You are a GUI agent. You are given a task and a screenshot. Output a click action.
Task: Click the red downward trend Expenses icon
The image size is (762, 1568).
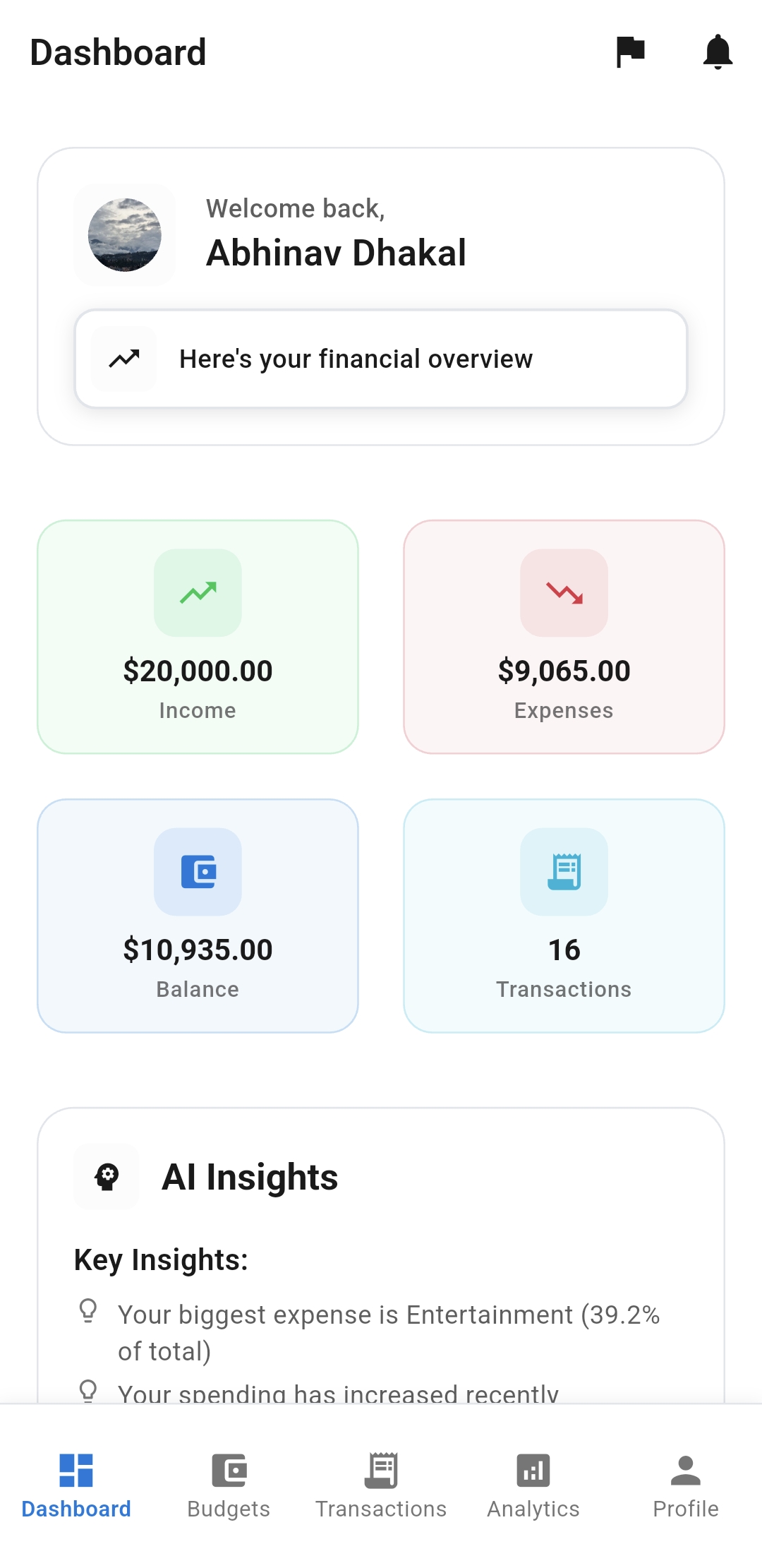563,593
